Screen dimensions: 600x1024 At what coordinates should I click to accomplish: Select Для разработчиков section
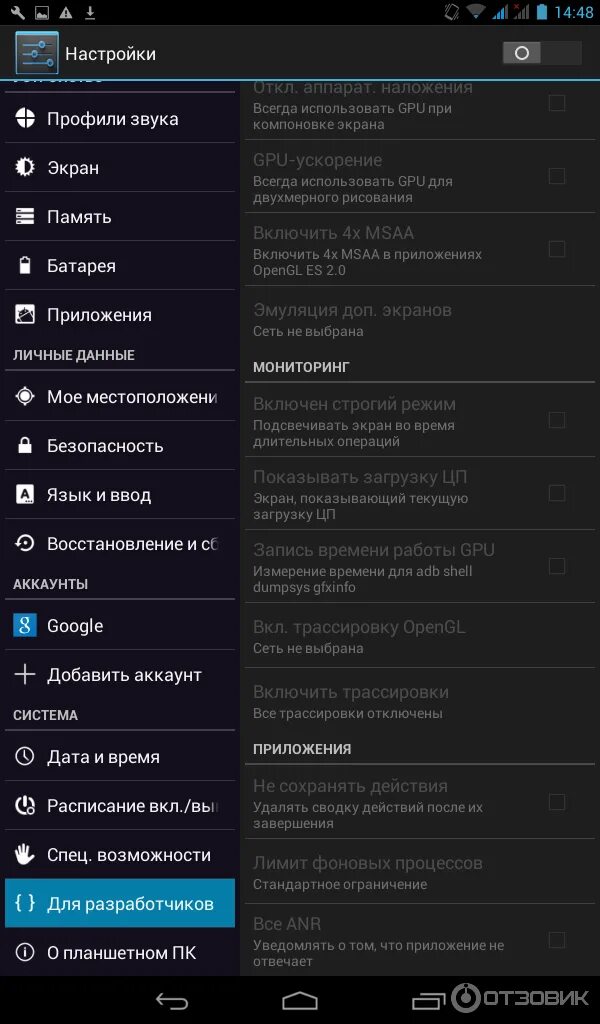(x=120, y=904)
